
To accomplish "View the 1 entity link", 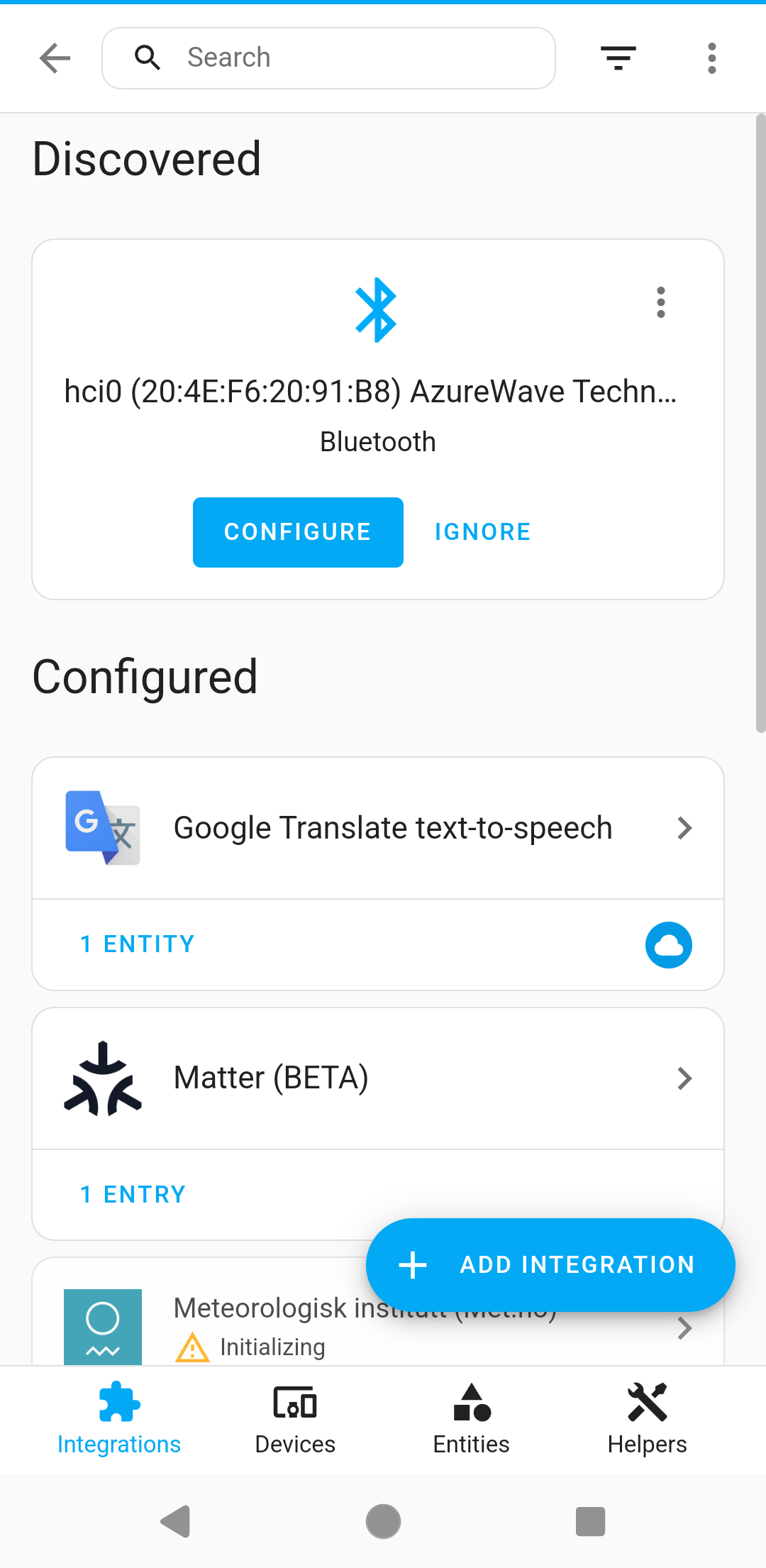I will pyautogui.click(x=138, y=944).
